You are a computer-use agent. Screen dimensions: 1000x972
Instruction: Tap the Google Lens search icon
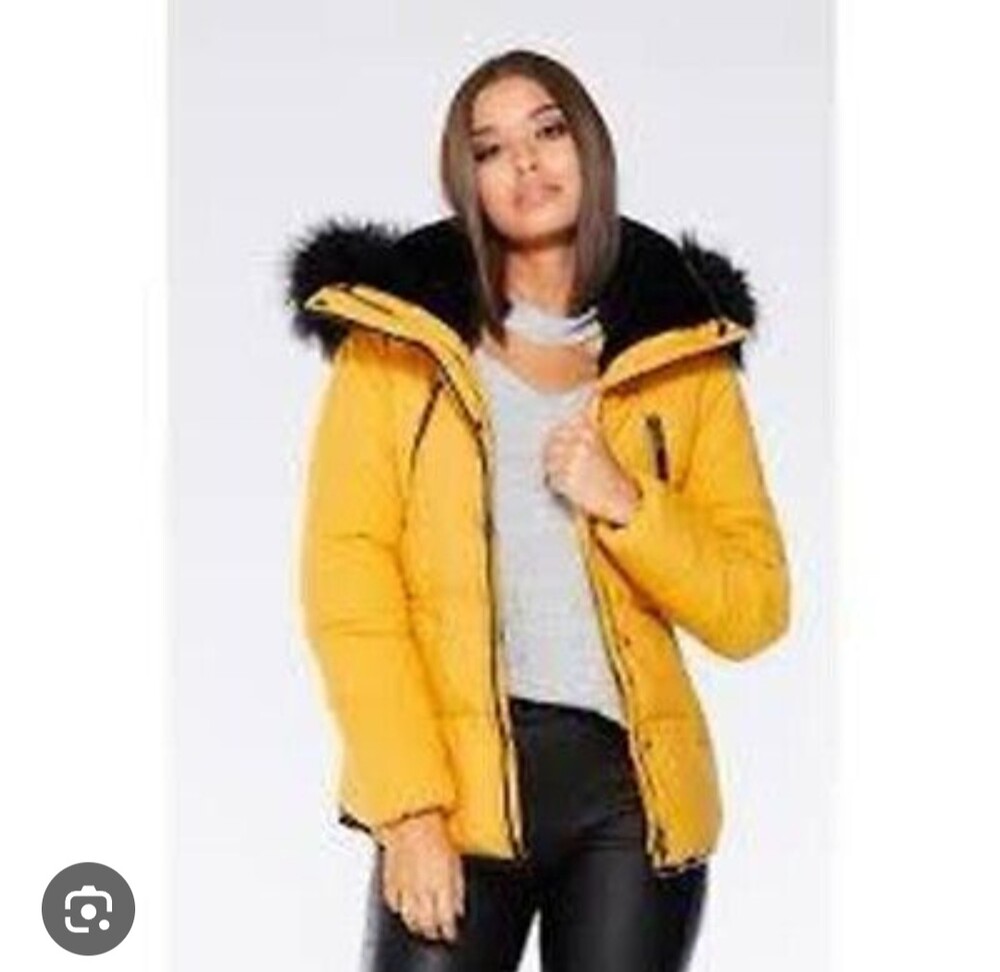(88, 908)
